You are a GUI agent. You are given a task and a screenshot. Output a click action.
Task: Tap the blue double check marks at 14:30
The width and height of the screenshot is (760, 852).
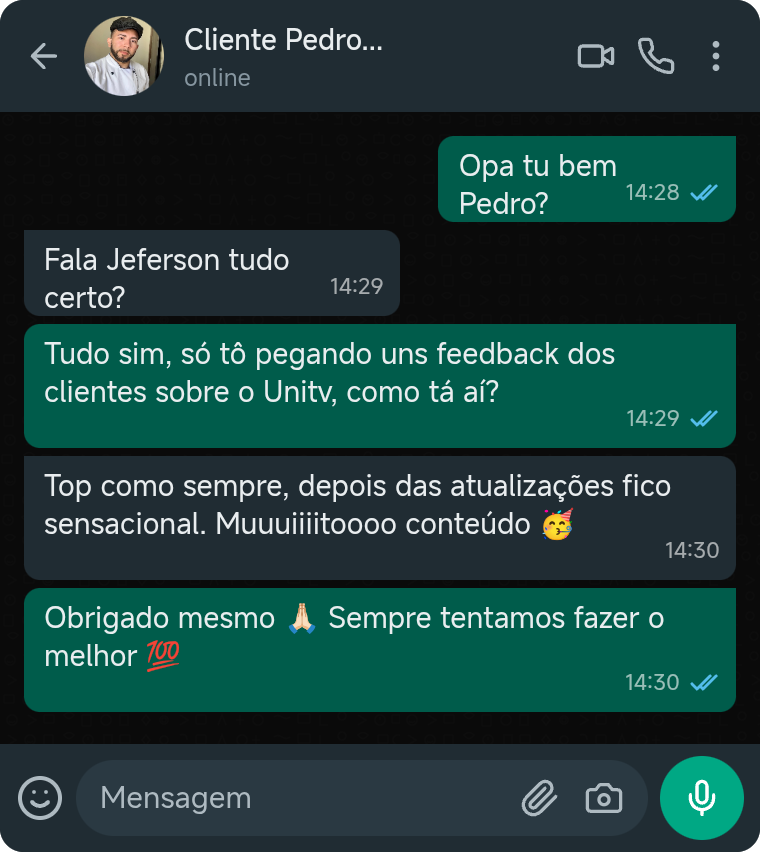pos(703,682)
